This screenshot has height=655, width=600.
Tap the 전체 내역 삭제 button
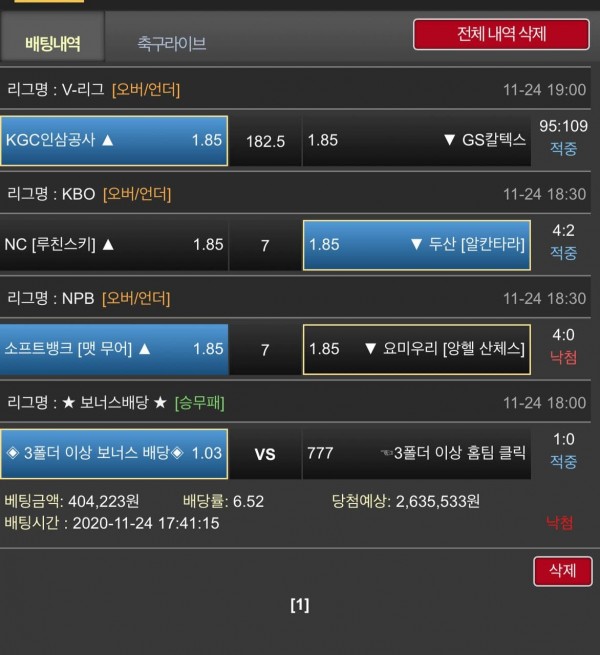(501, 34)
